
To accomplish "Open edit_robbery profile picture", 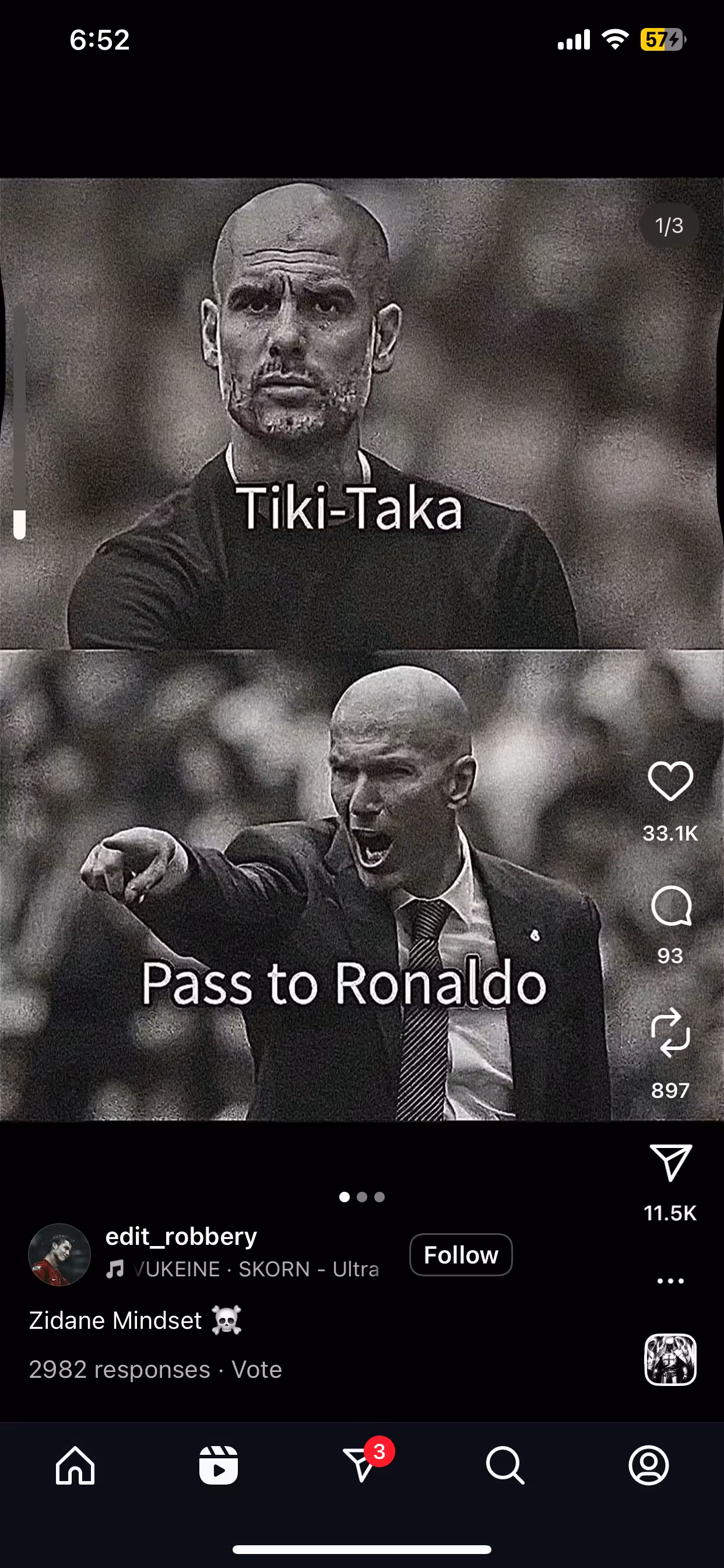I will [59, 1255].
